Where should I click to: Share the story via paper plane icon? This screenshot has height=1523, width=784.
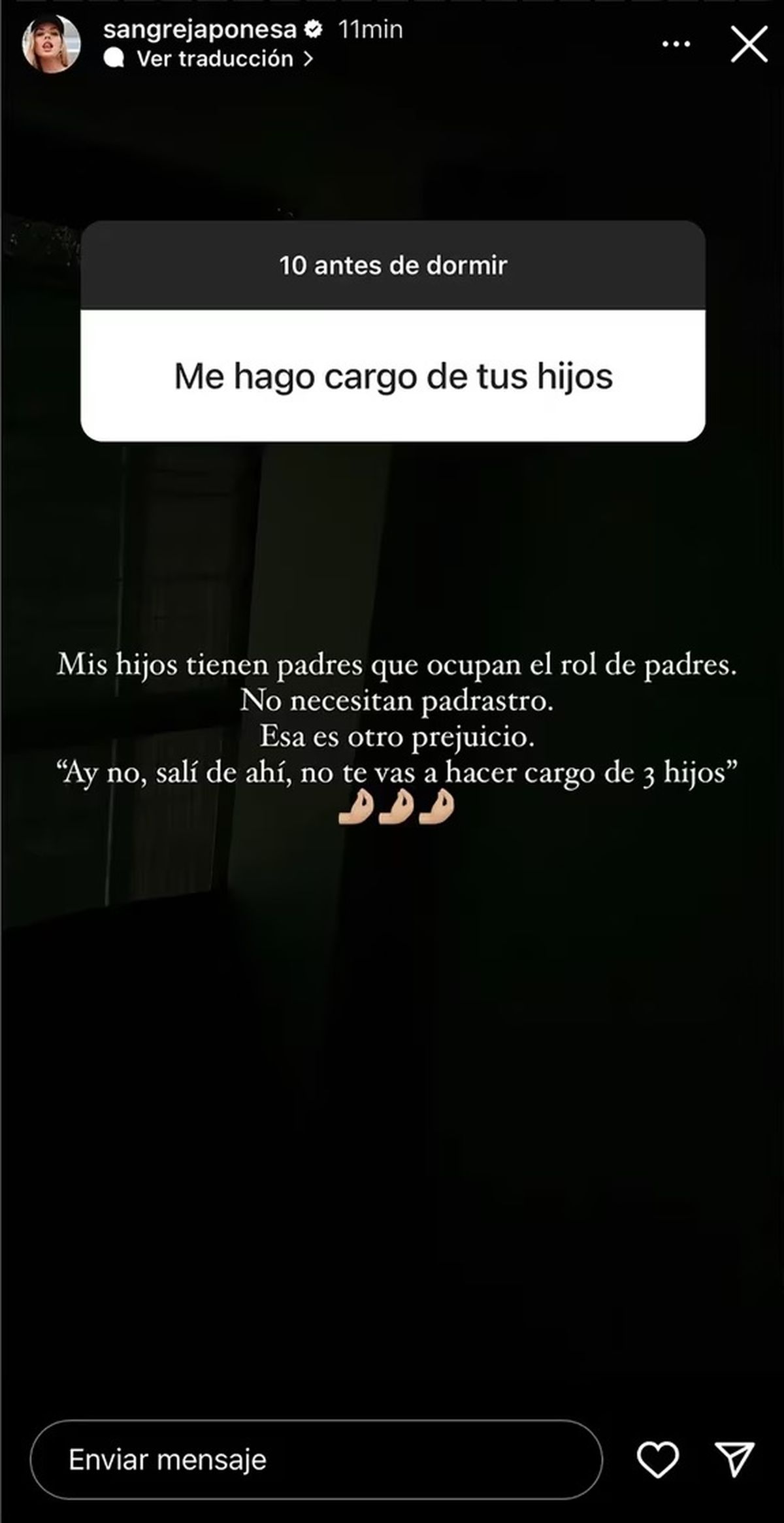pyautogui.click(x=735, y=1459)
